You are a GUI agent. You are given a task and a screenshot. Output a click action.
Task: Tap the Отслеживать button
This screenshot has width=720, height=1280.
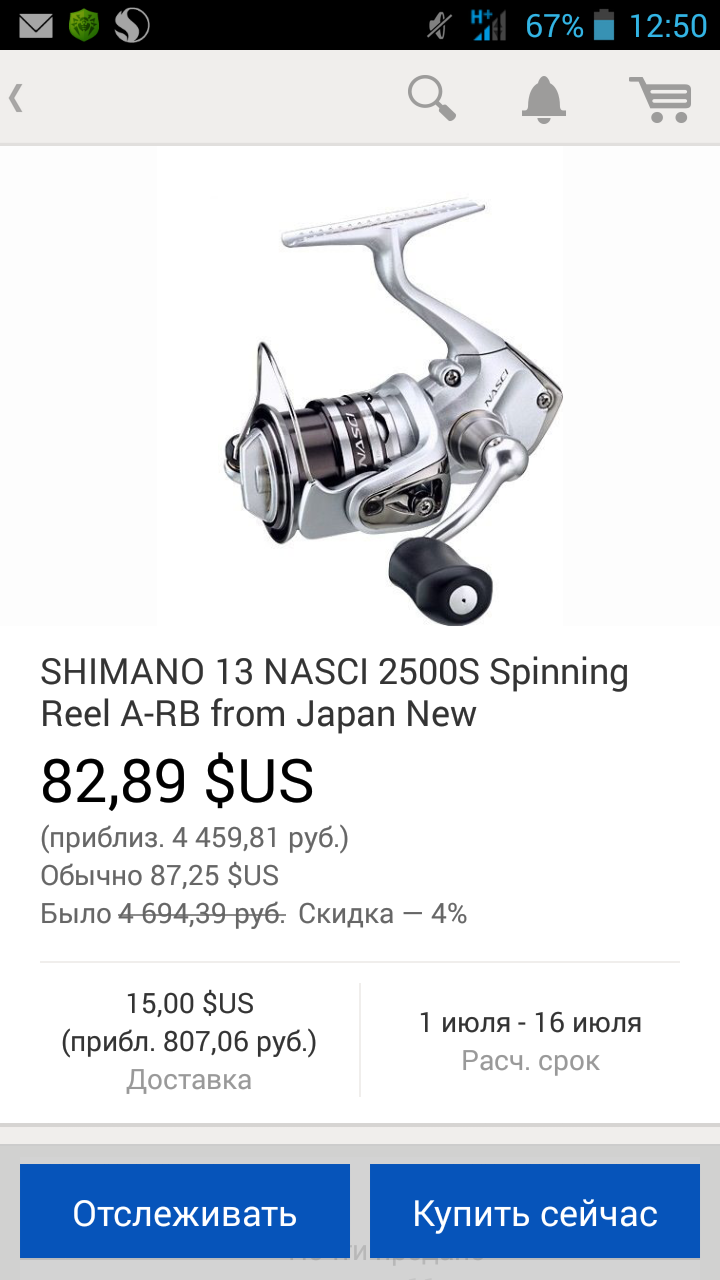pyautogui.click(x=185, y=1212)
